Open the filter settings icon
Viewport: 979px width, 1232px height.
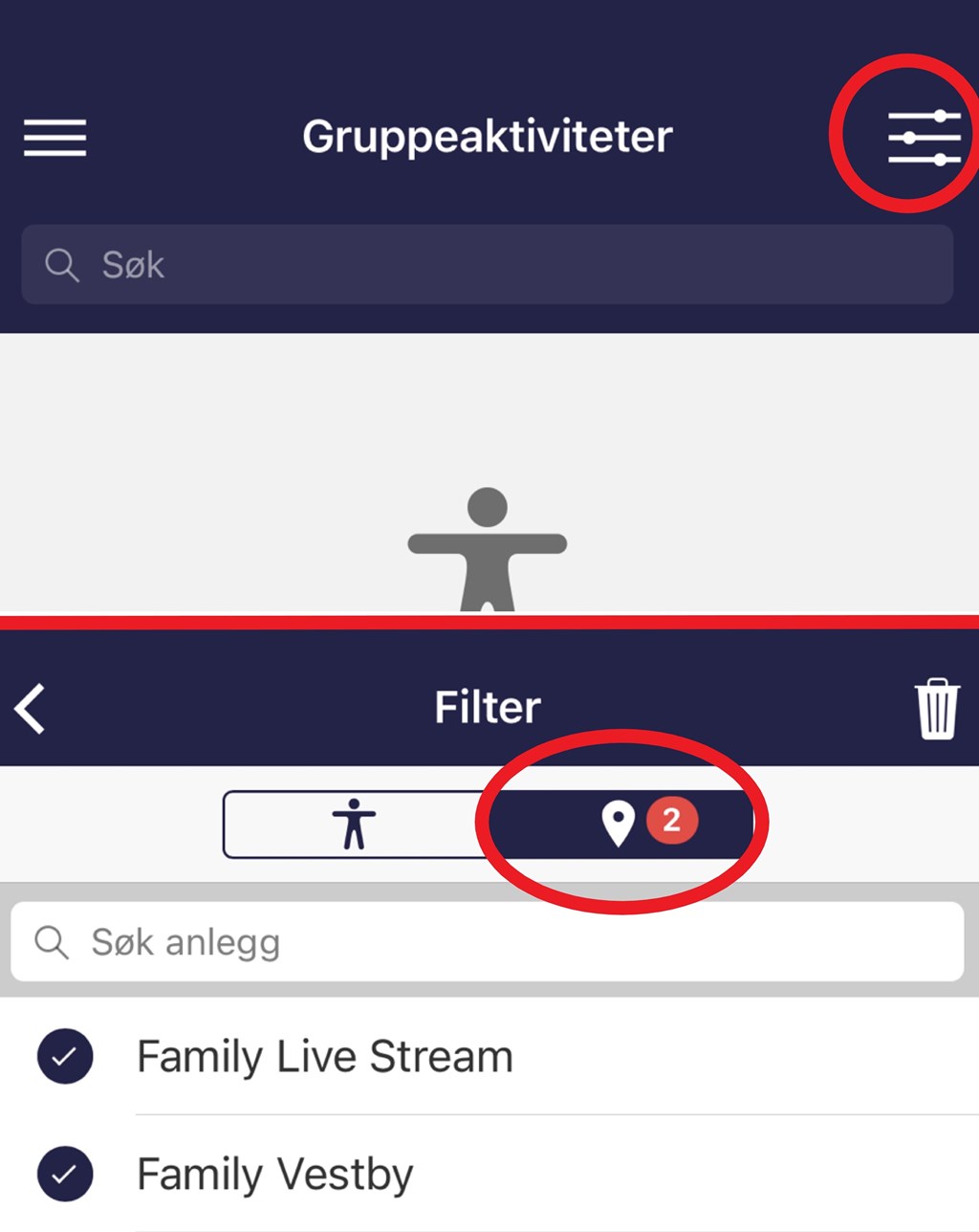click(x=924, y=138)
